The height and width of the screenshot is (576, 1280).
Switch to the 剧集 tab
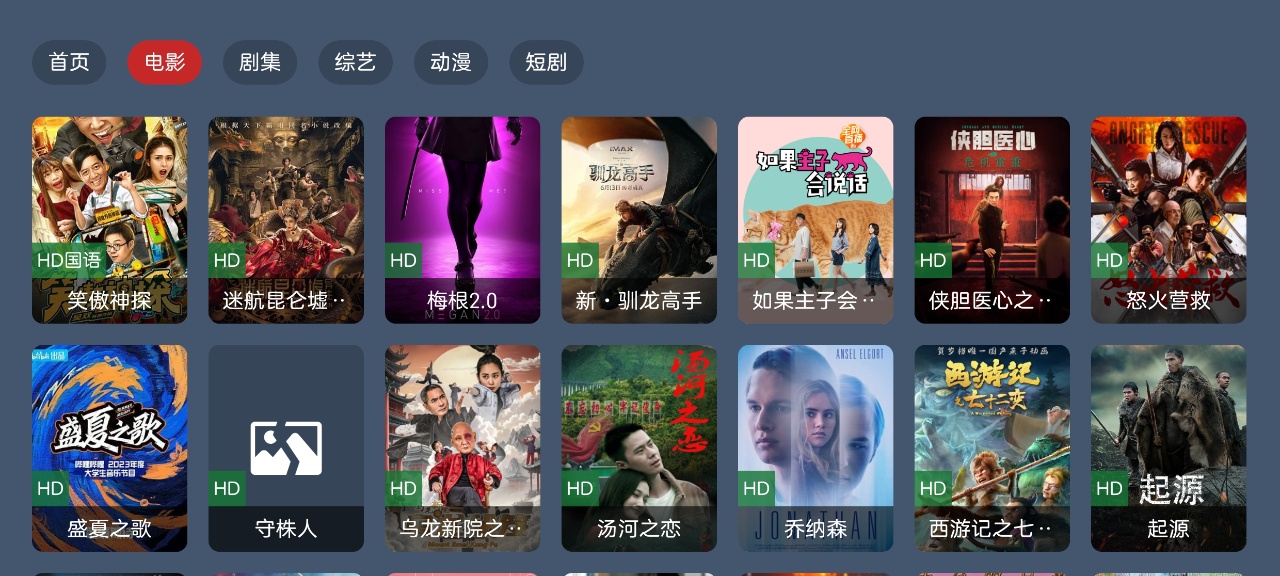260,62
